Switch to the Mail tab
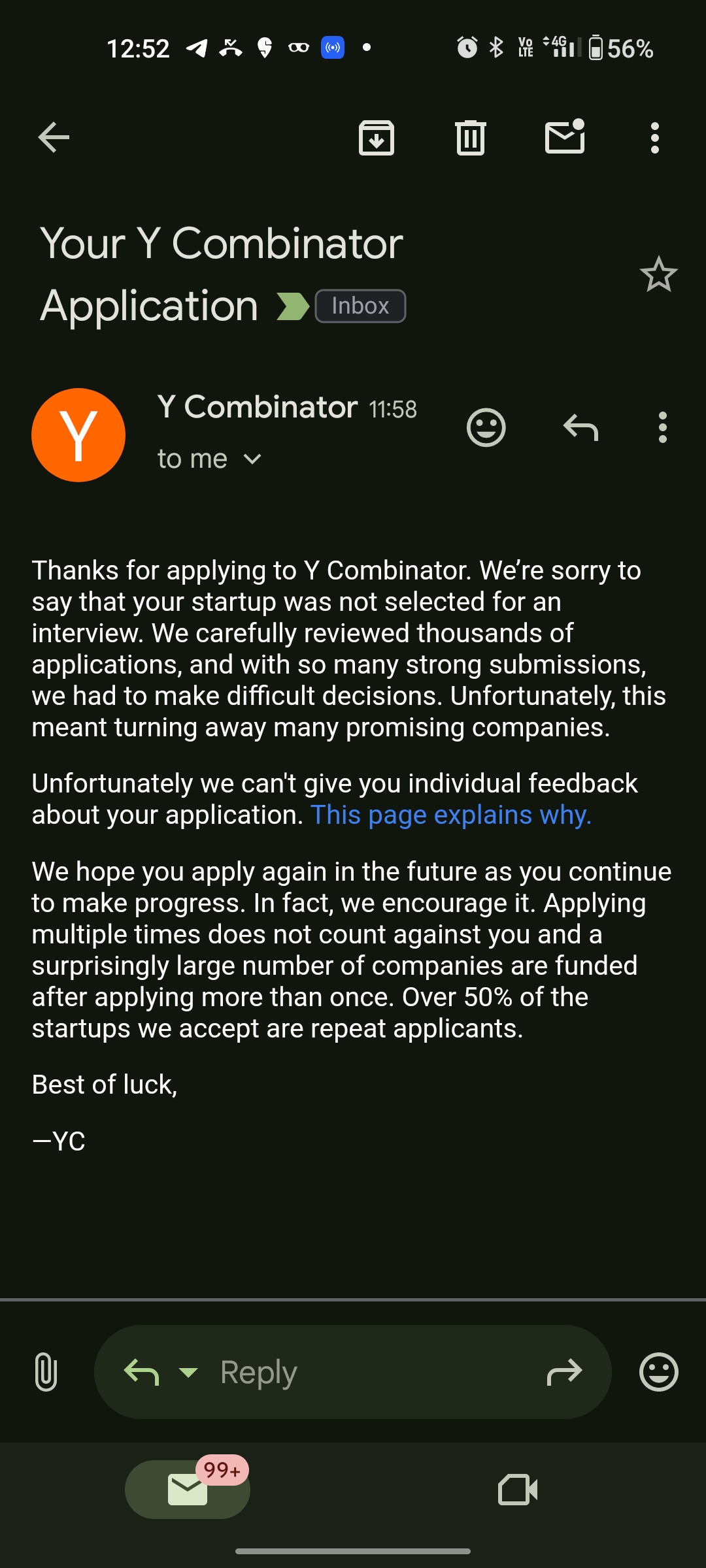The image size is (706, 1568). tap(188, 1490)
